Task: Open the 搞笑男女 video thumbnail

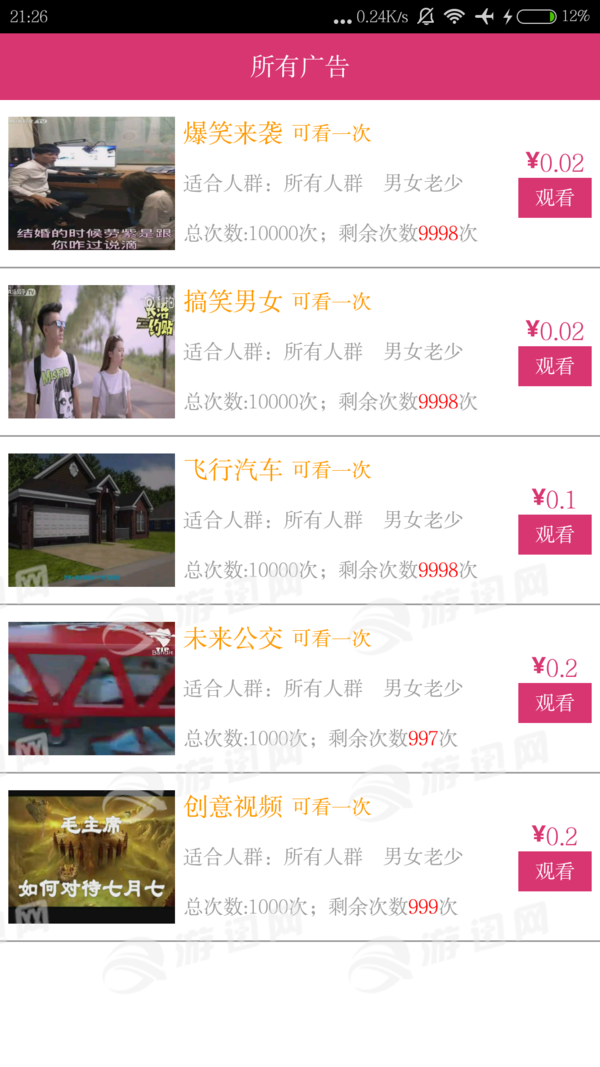Action: [92, 351]
